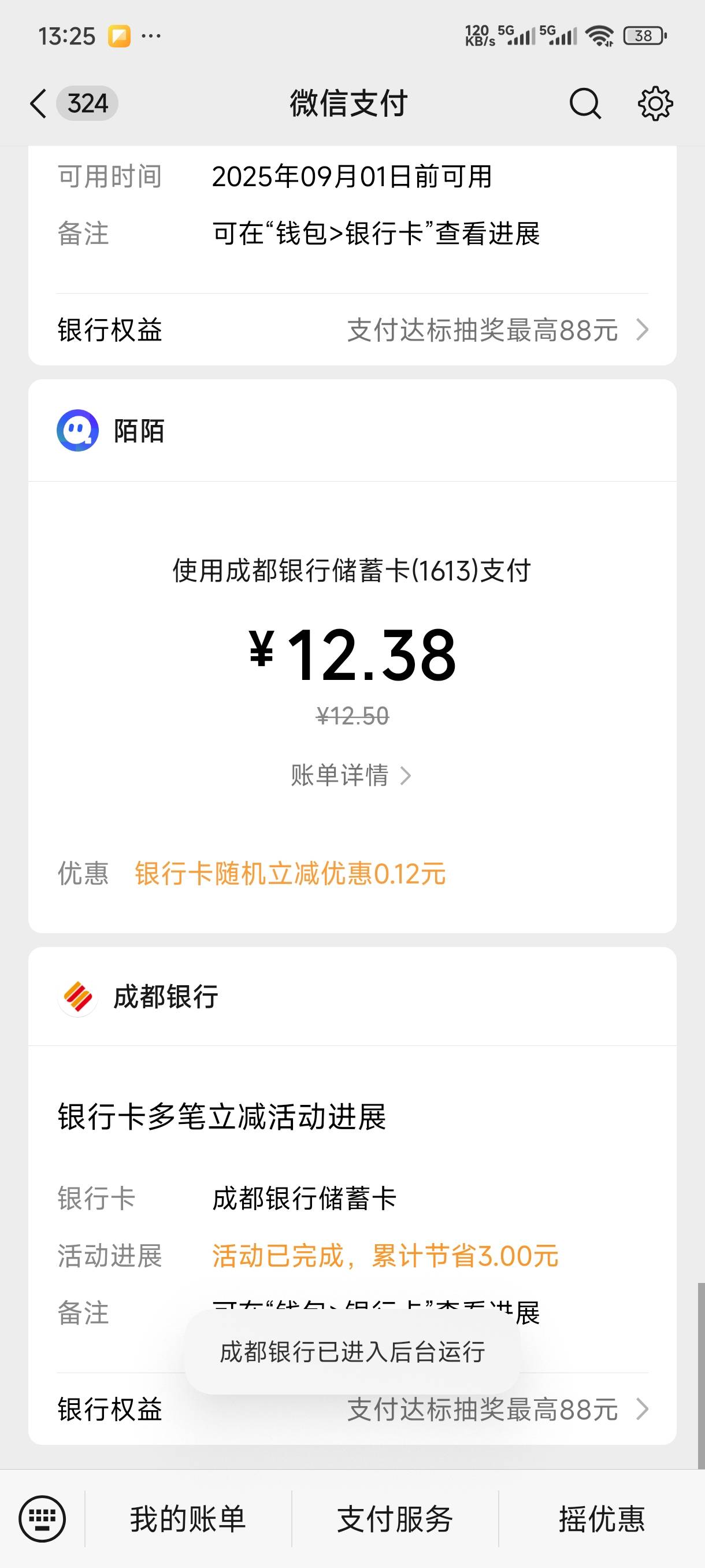Open the settings gear icon
This screenshot has height=1568, width=705.
(x=655, y=103)
